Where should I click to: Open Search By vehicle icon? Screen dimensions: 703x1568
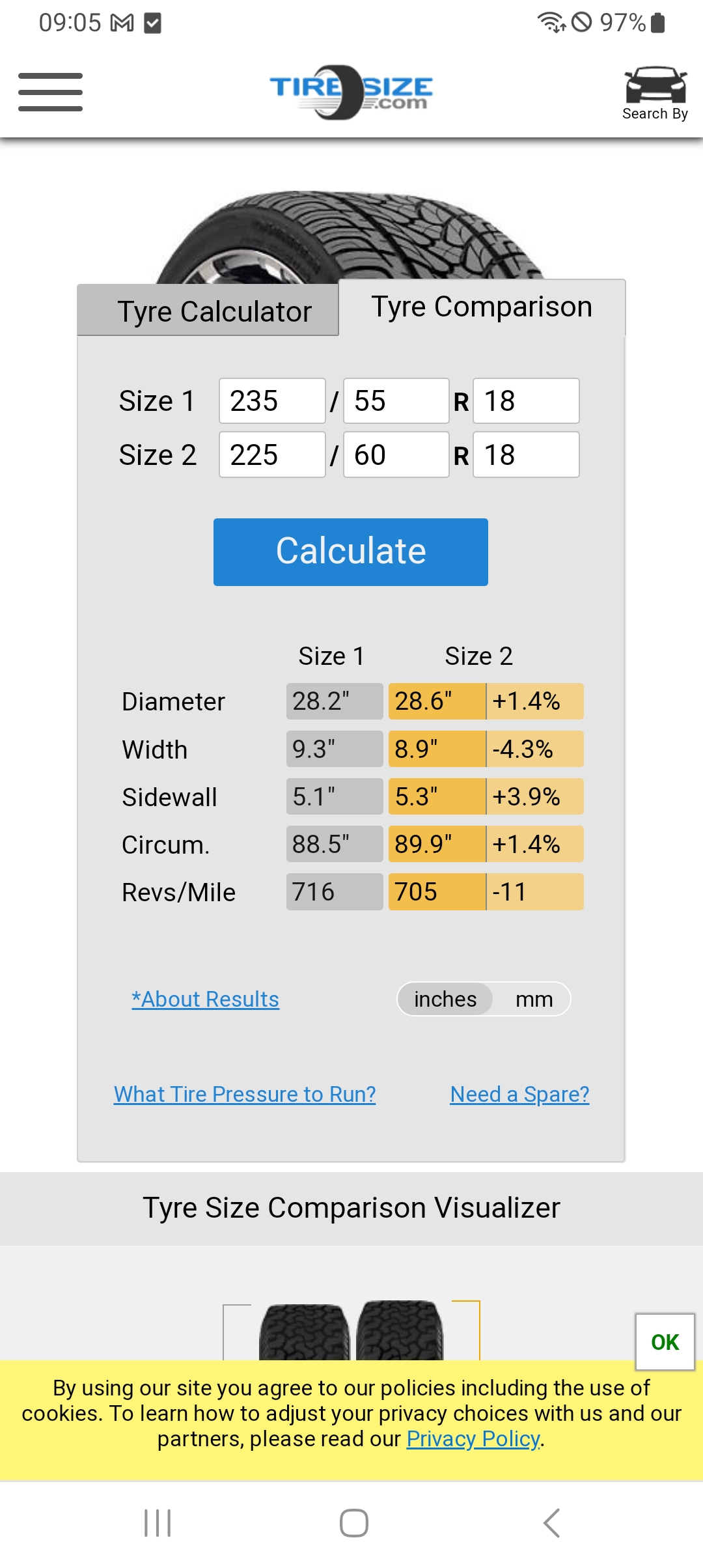[x=655, y=93]
